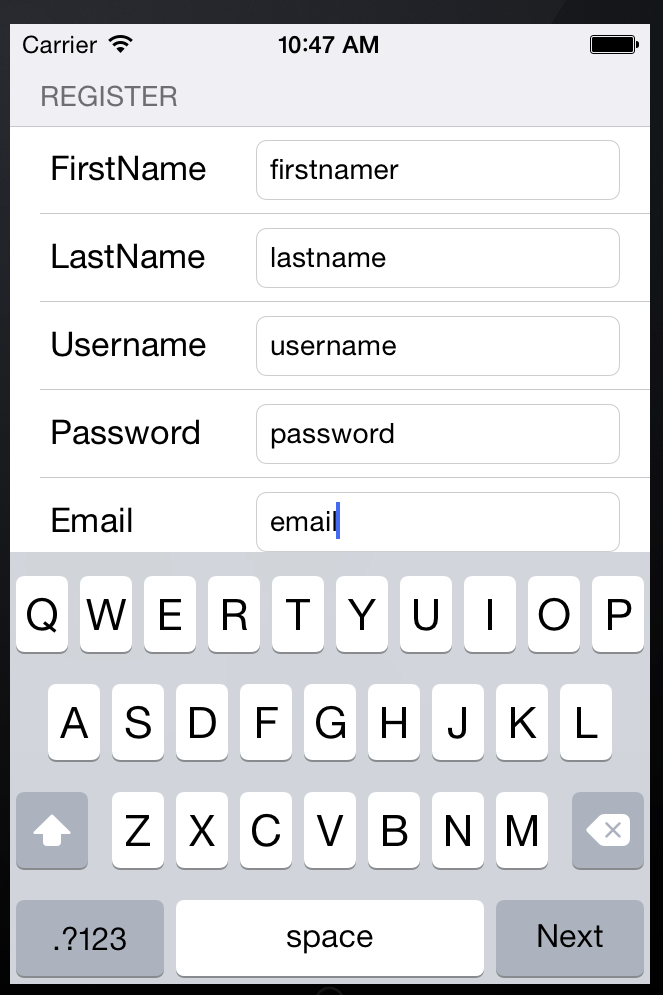Select the LastName input field
The image size is (663, 995).
[437, 258]
